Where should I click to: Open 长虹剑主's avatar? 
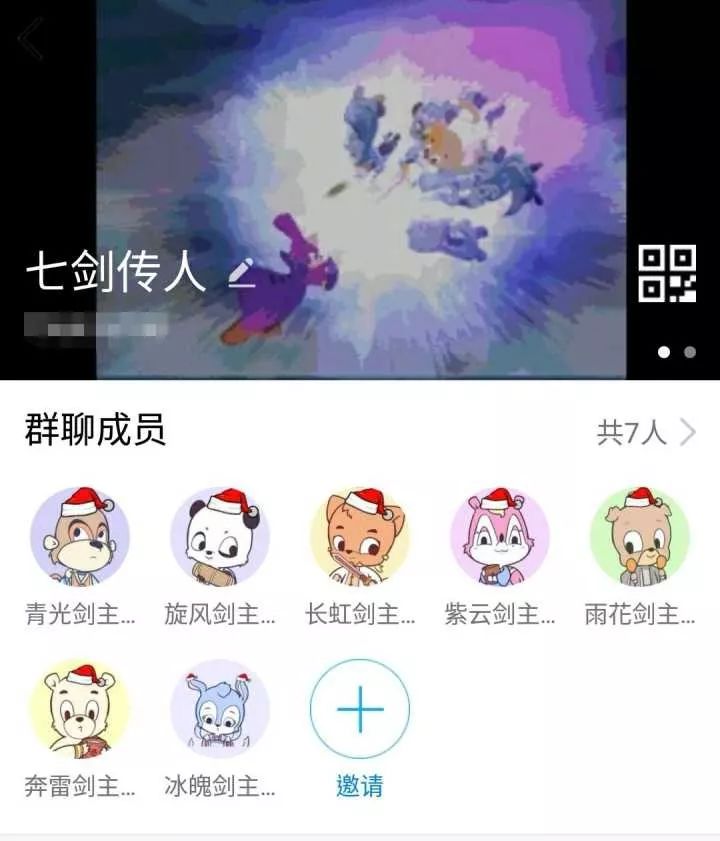(x=361, y=540)
